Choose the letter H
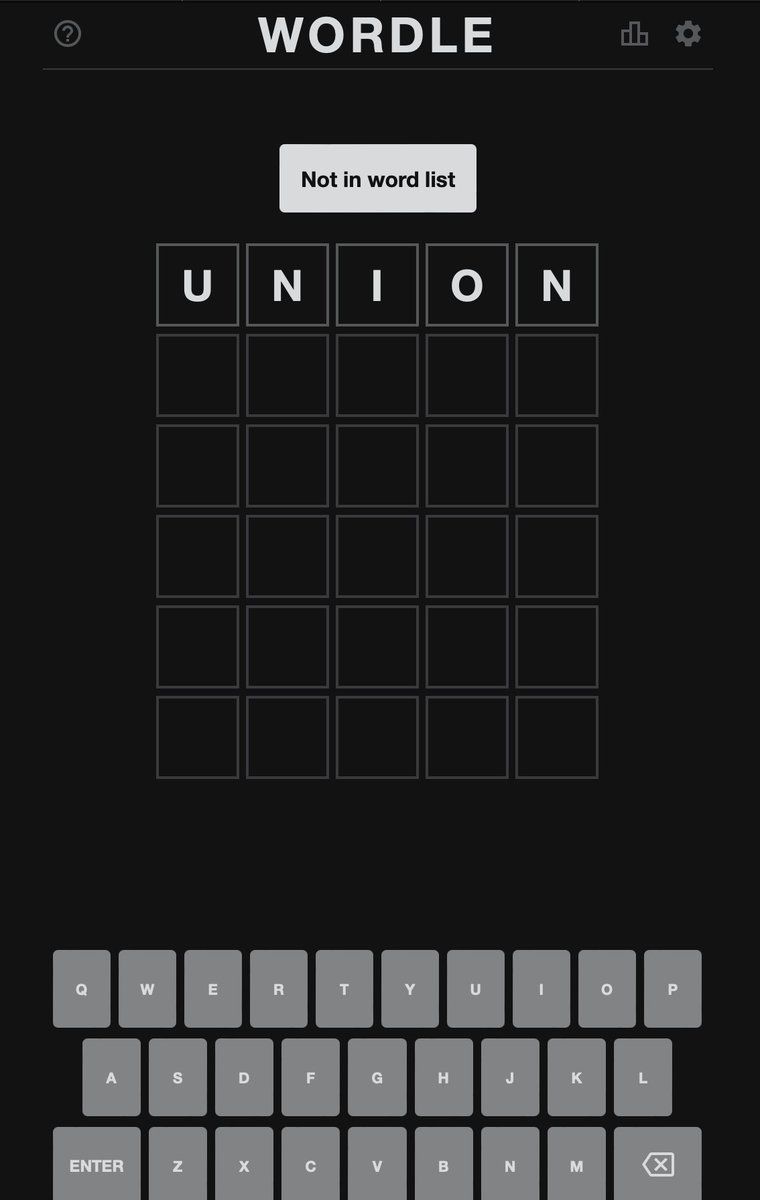The width and height of the screenshot is (760, 1200). (443, 1077)
